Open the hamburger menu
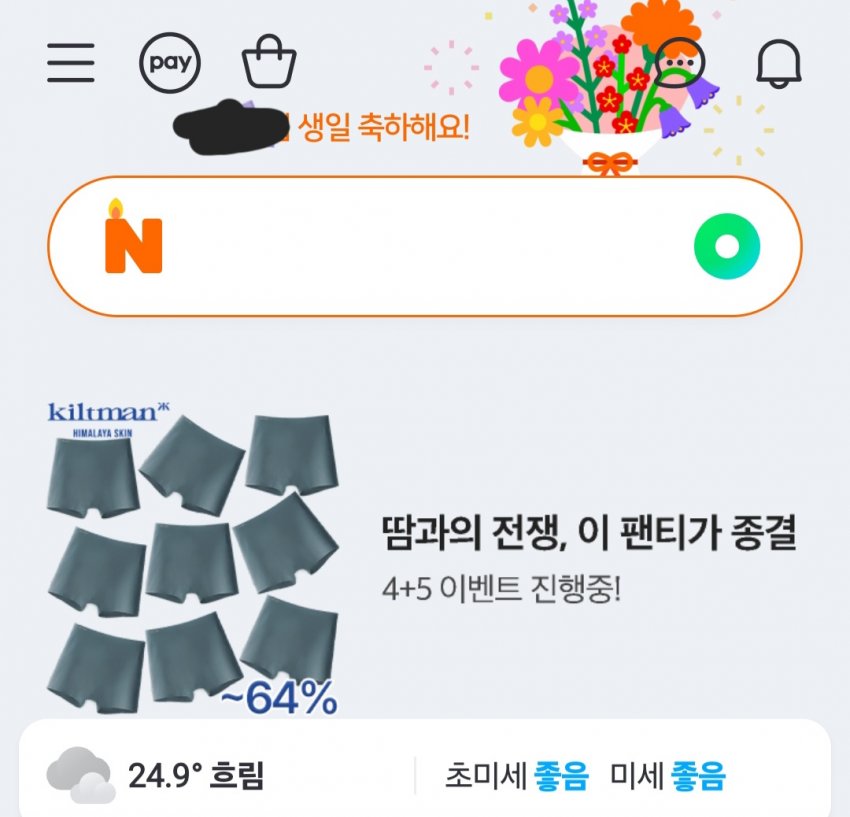 click(x=71, y=63)
